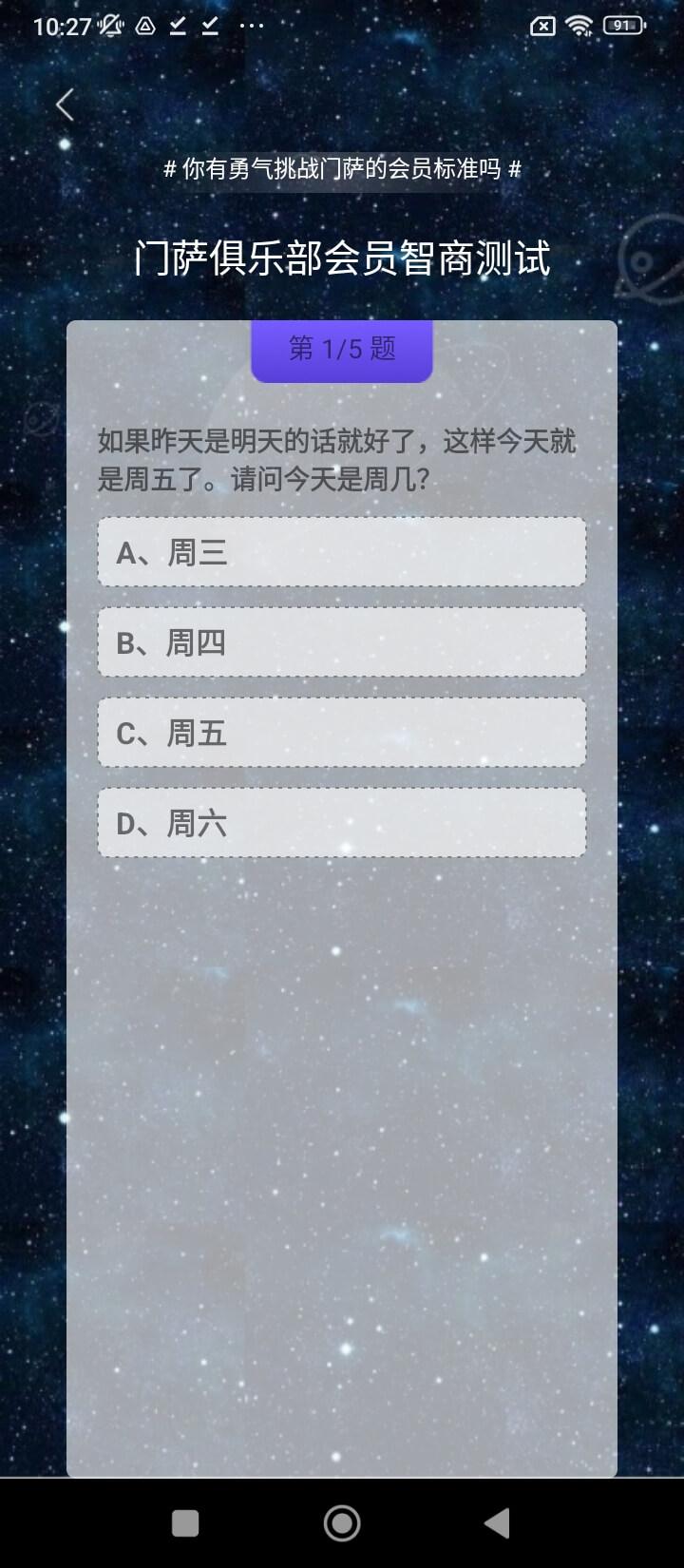This screenshot has width=684, height=1568.
Task: Answer with D、周六
Action: [341, 823]
